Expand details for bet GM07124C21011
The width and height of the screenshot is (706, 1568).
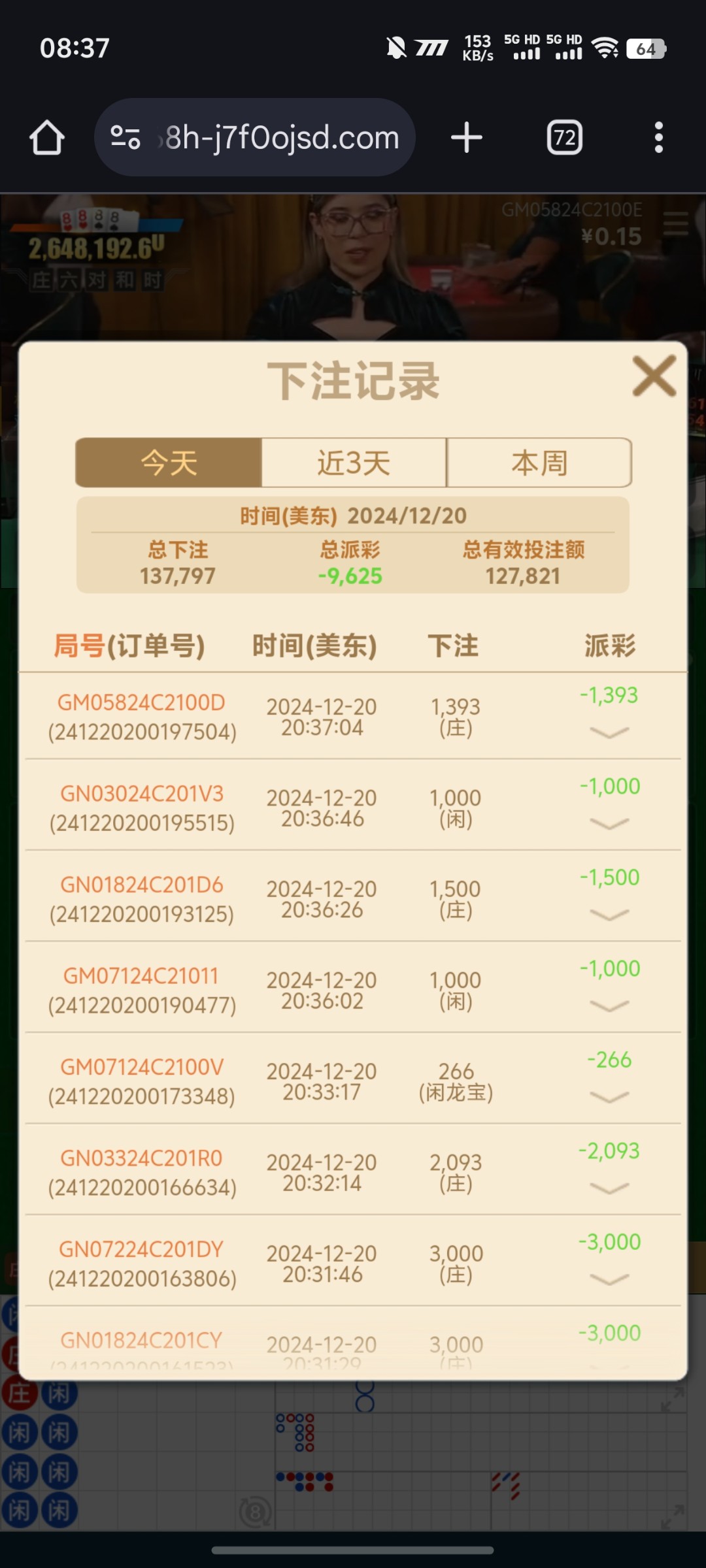[x=609, y=1005]
